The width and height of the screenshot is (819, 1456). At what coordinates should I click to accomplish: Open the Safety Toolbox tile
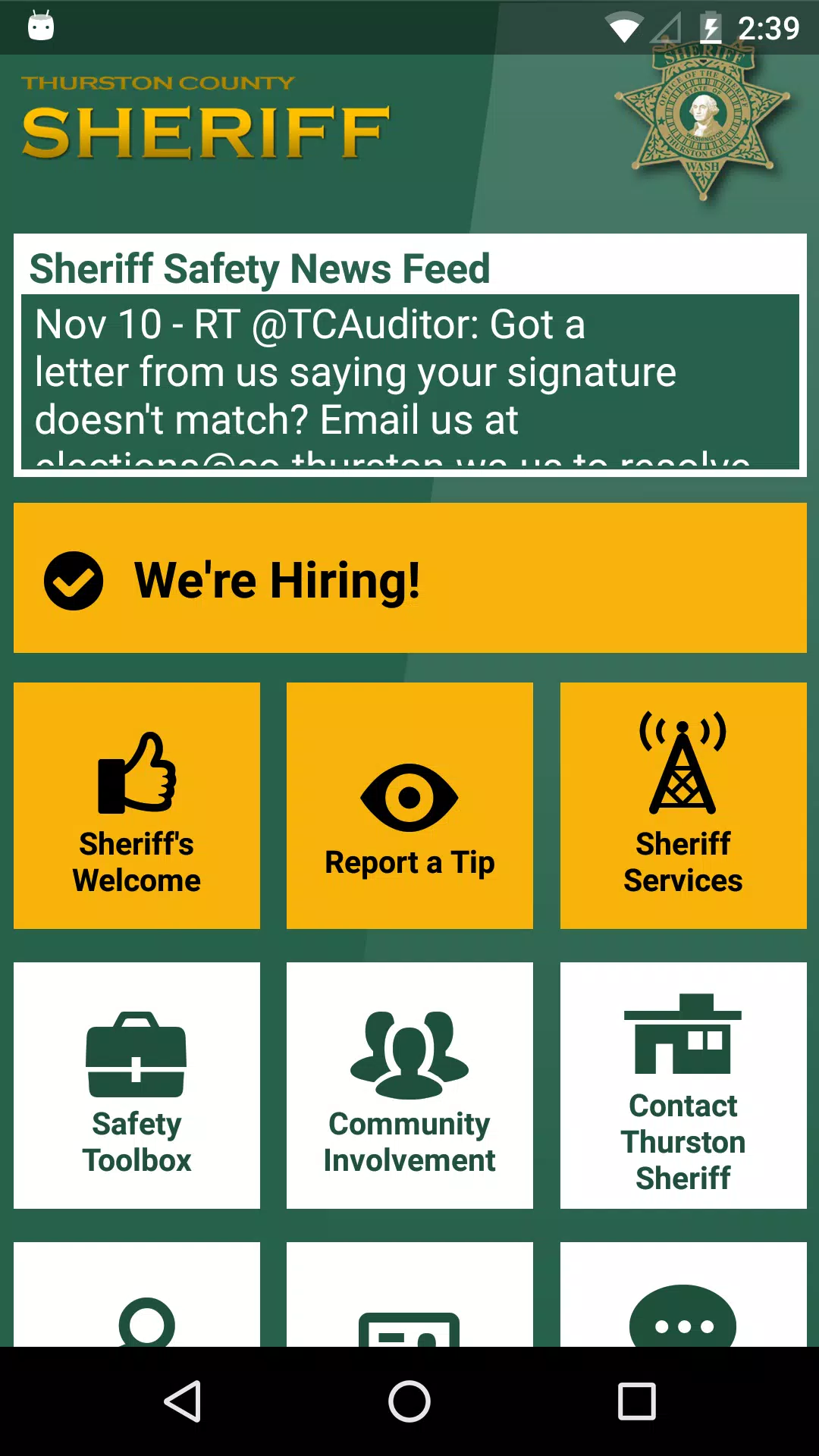136,1085
